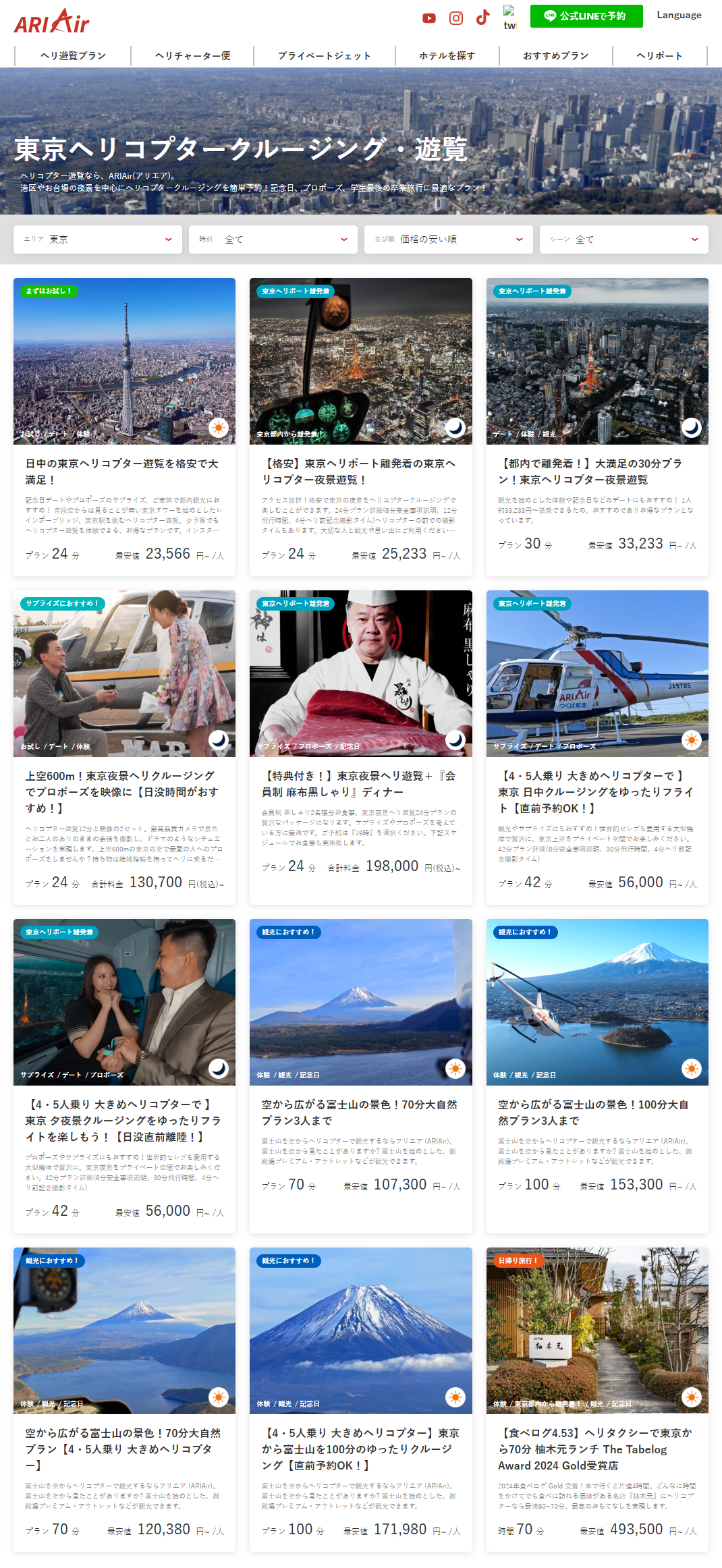Expand the 時刻 全て dropdown
722x1568 pixels.
[x=273, y=240]
